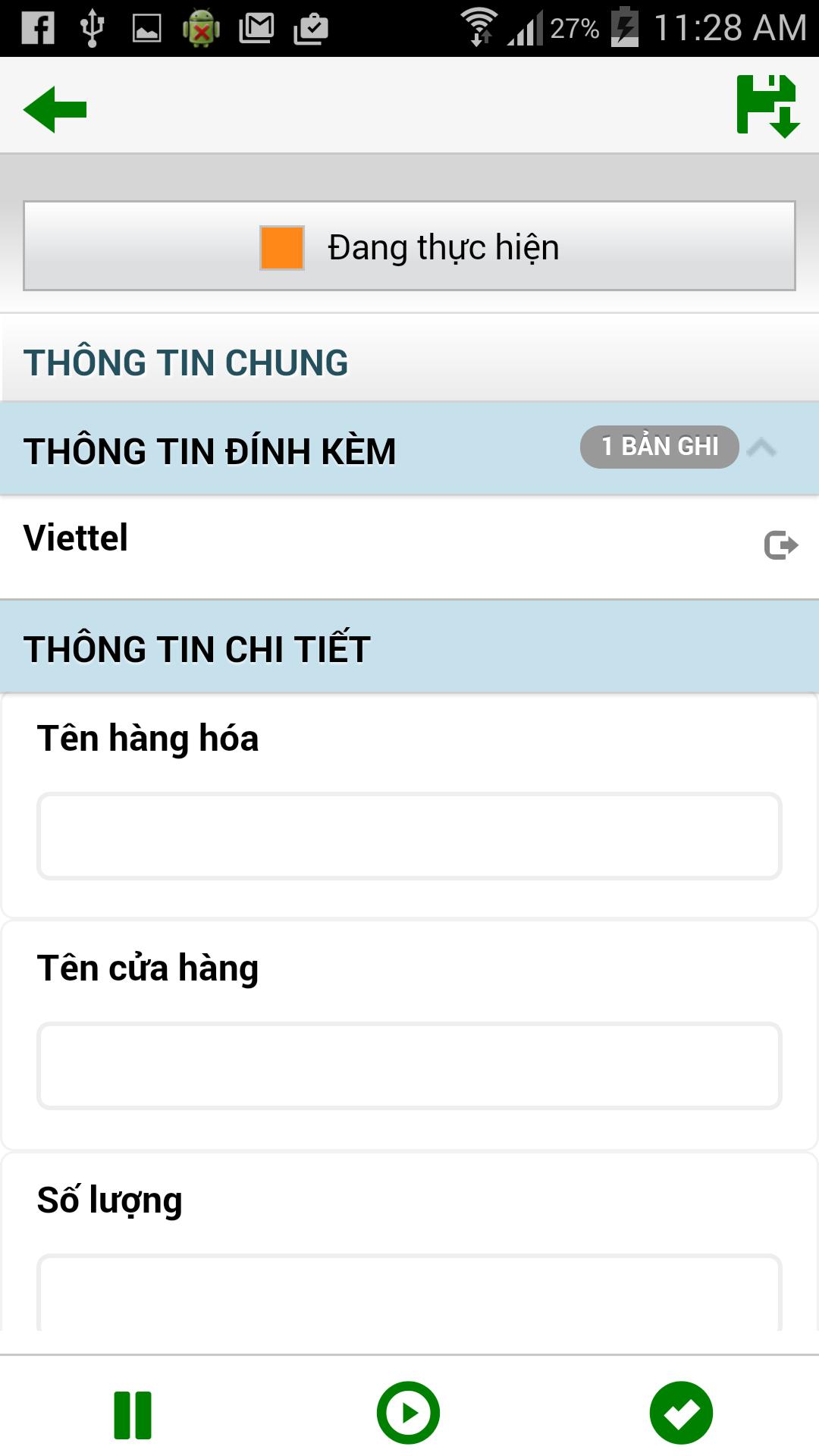Pause the task with the pause button
Viewport: 819px width, 1456px height.
point(133,1414)
